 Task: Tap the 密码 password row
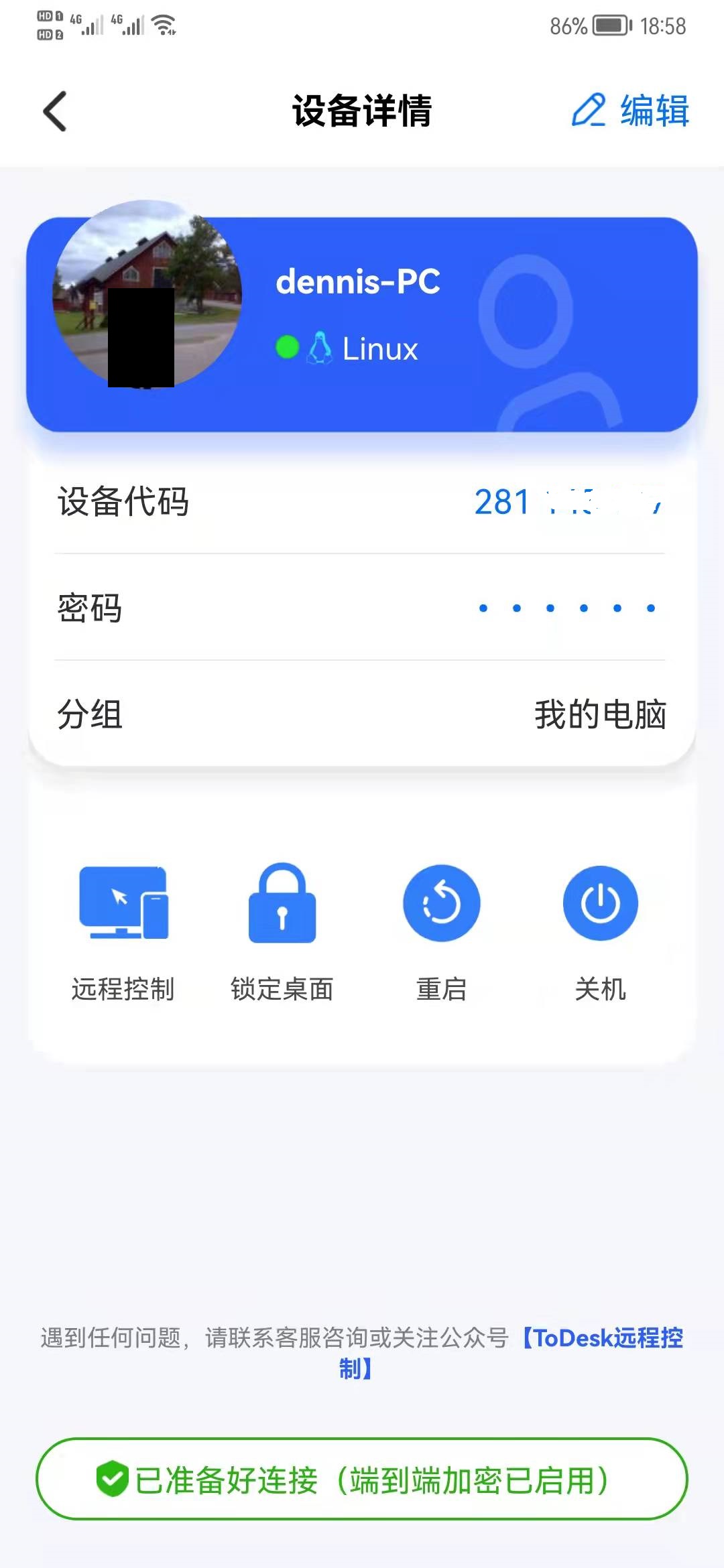[362, 608]
